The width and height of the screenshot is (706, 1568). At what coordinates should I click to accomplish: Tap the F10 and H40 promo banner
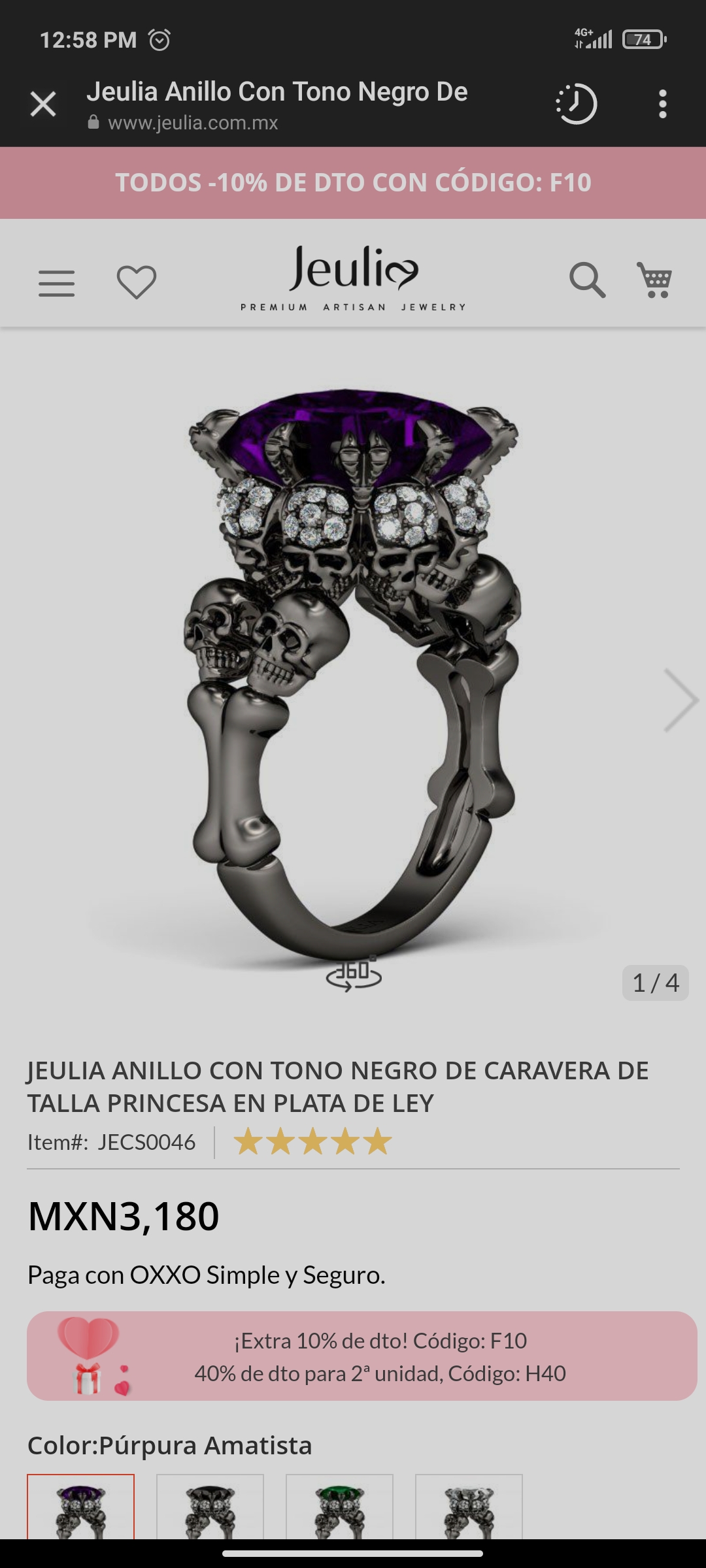tap(361, 1356)
